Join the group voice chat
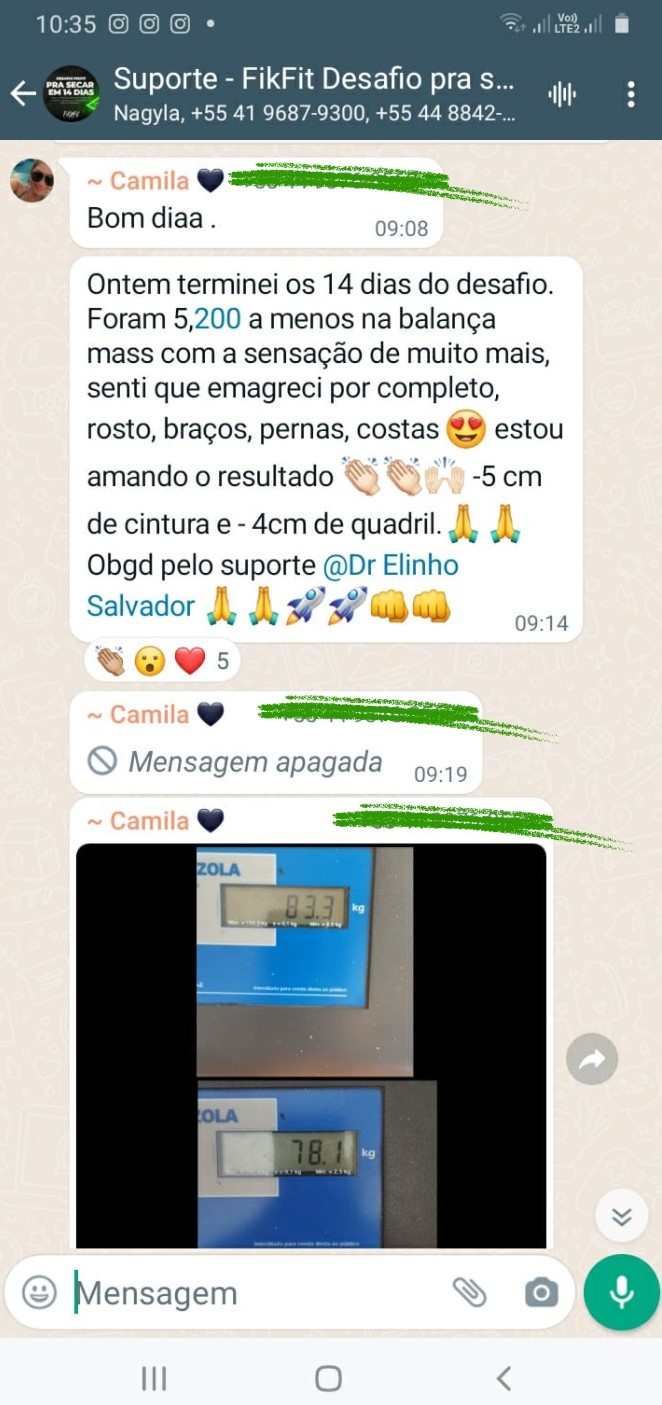662x1405 pixels. tap(563, 94)
